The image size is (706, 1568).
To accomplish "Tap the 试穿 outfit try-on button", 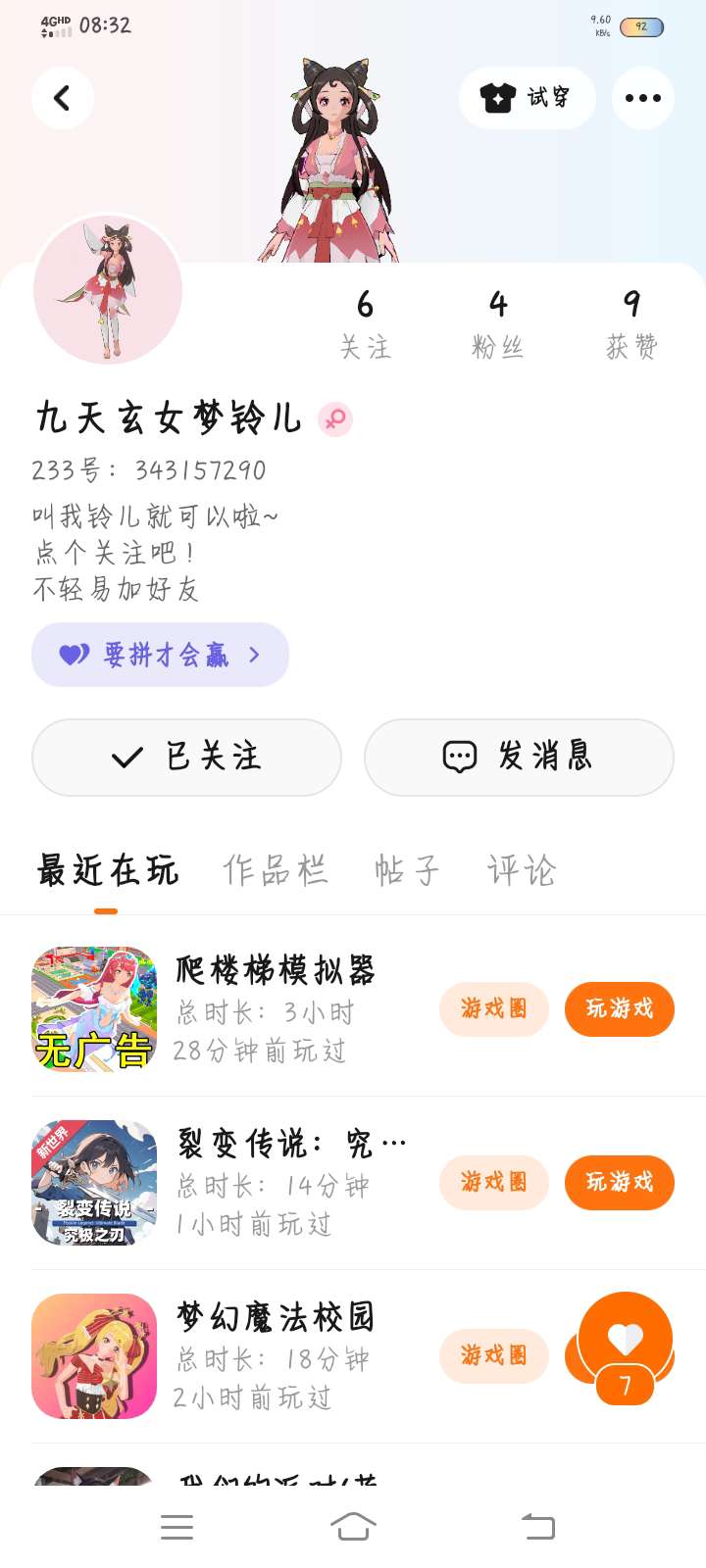I will click(x=527, y=98).
